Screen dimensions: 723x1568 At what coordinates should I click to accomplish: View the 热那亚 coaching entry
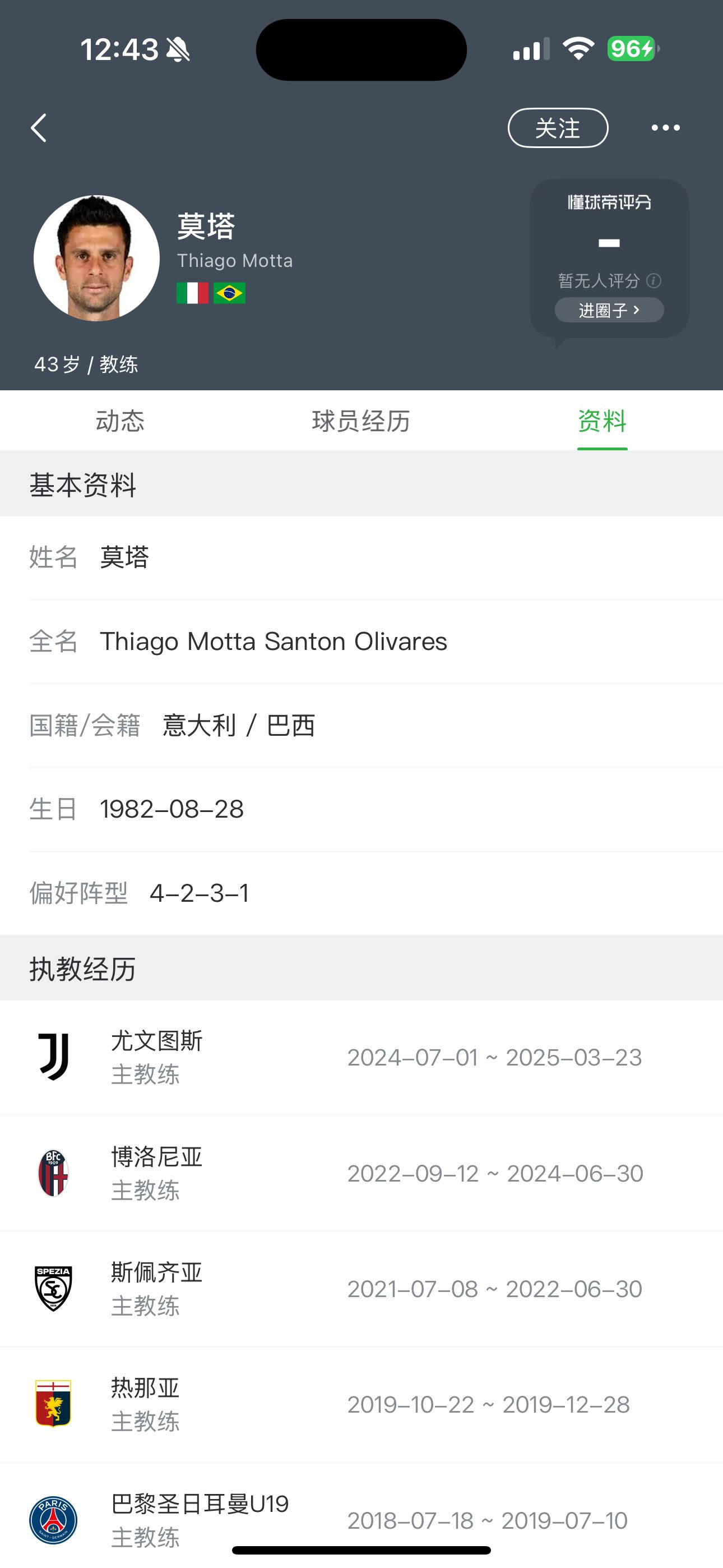(145, 1404)
